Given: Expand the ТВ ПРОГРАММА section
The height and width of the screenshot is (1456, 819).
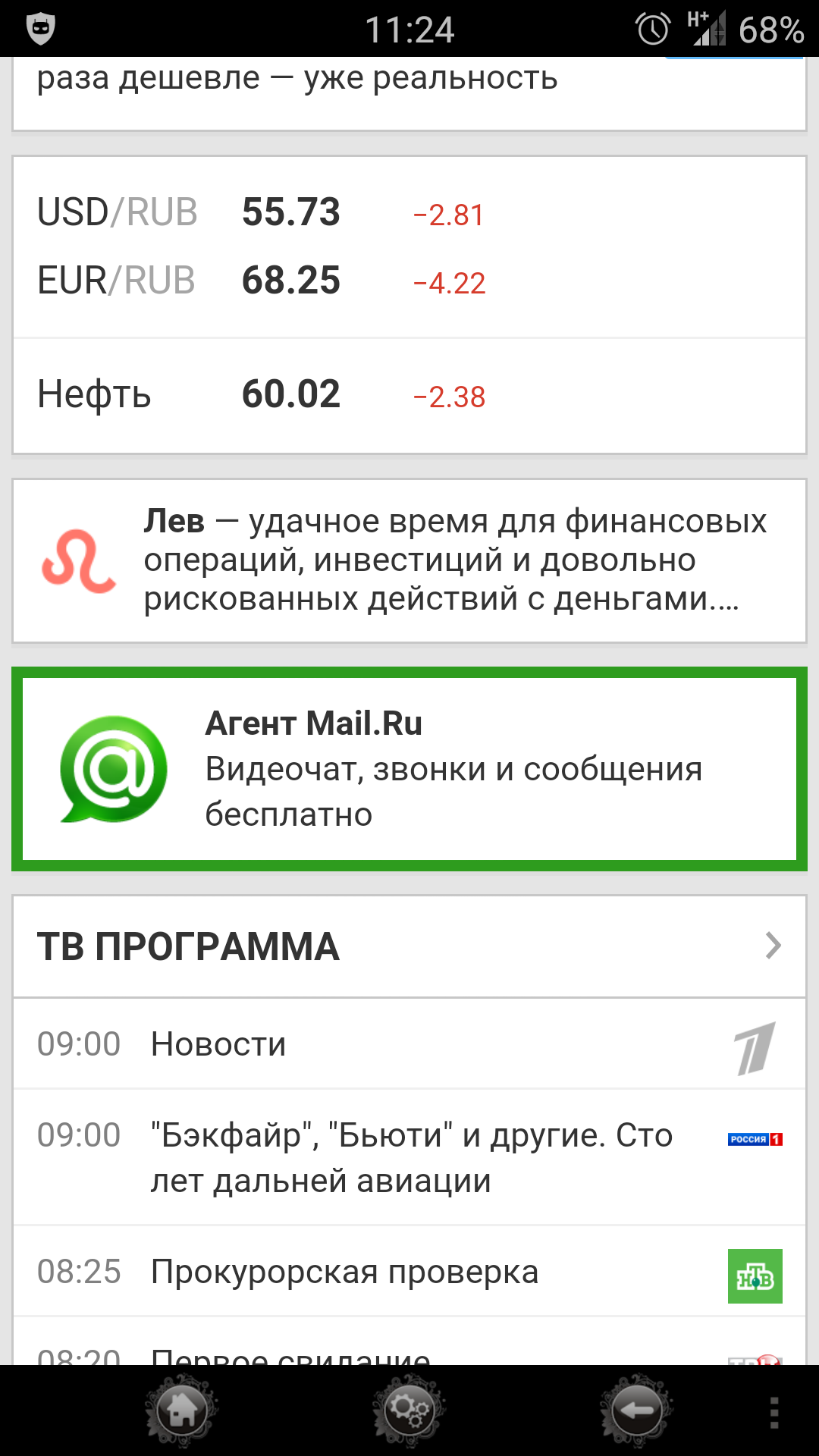Looking at the screenshot, I should (x=409, y=946).
